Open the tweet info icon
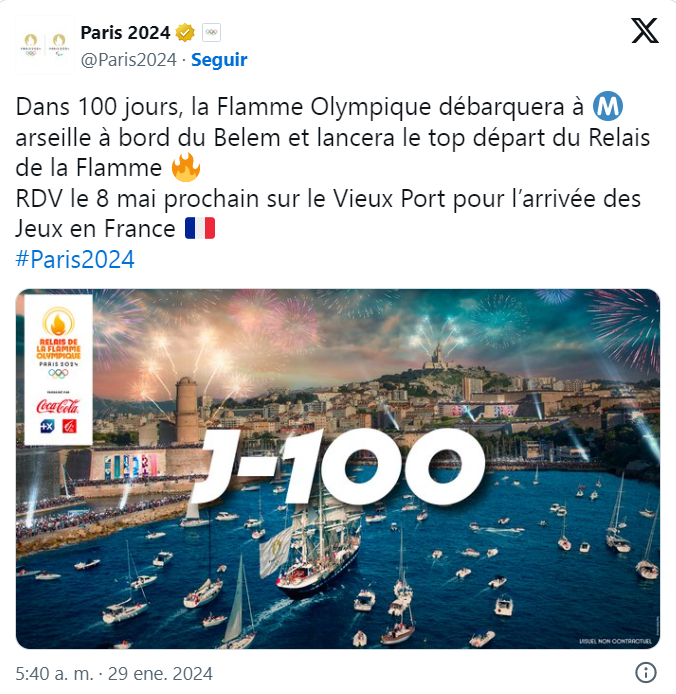The image size is (676, 694). (646, 672)
